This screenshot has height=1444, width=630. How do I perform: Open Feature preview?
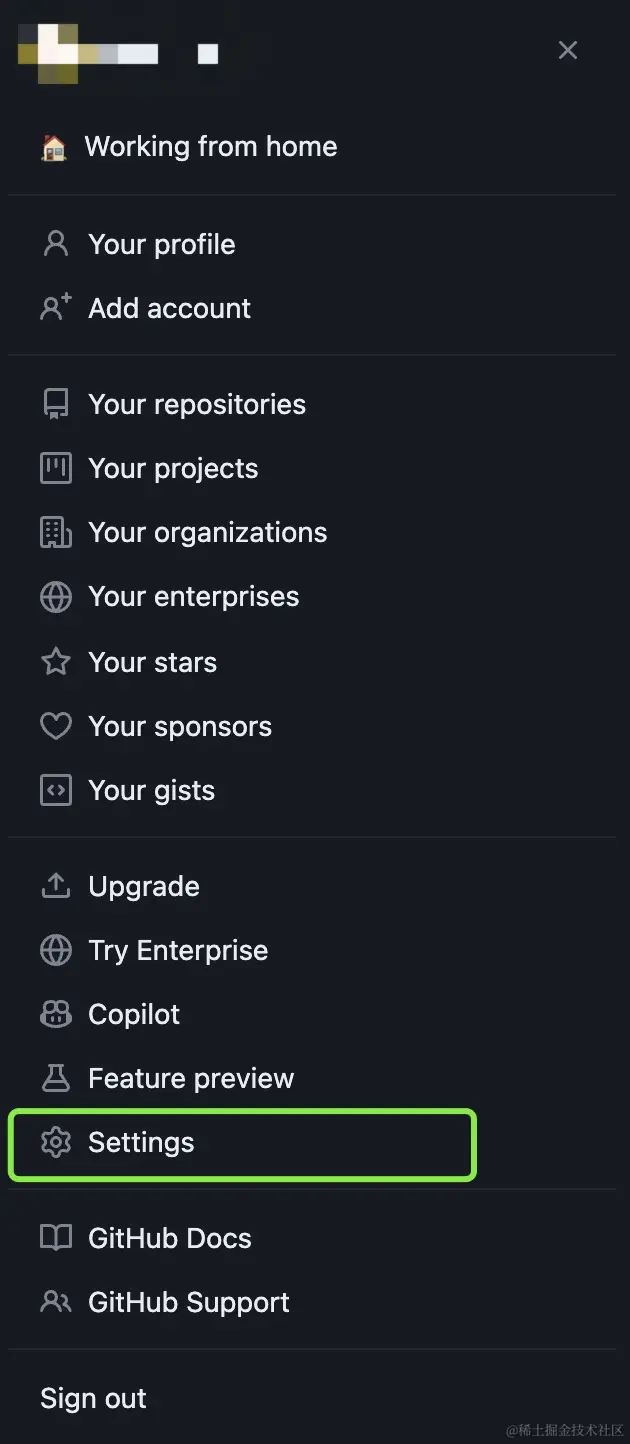[190, 1079]
